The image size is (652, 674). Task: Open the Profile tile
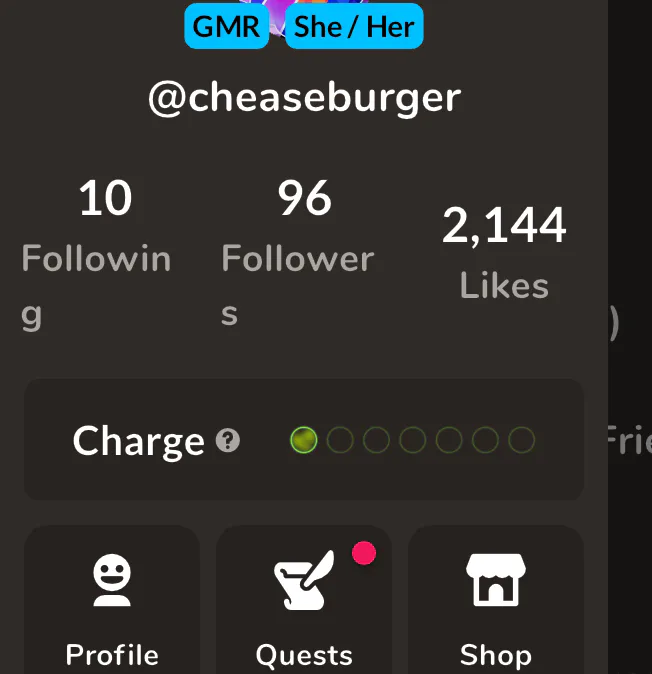(111, 603)
